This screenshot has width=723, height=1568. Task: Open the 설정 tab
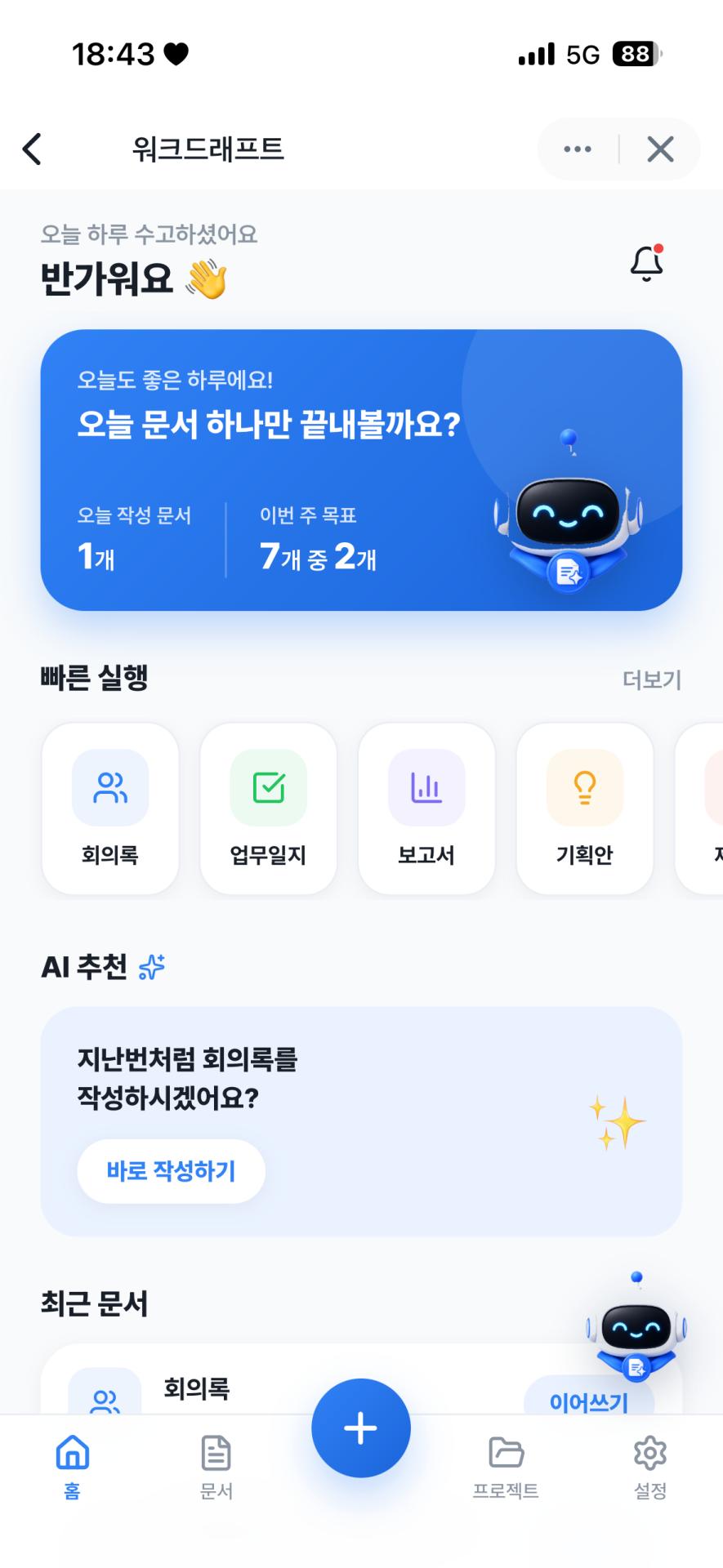pyautogui.click(x=650, y=1467)
